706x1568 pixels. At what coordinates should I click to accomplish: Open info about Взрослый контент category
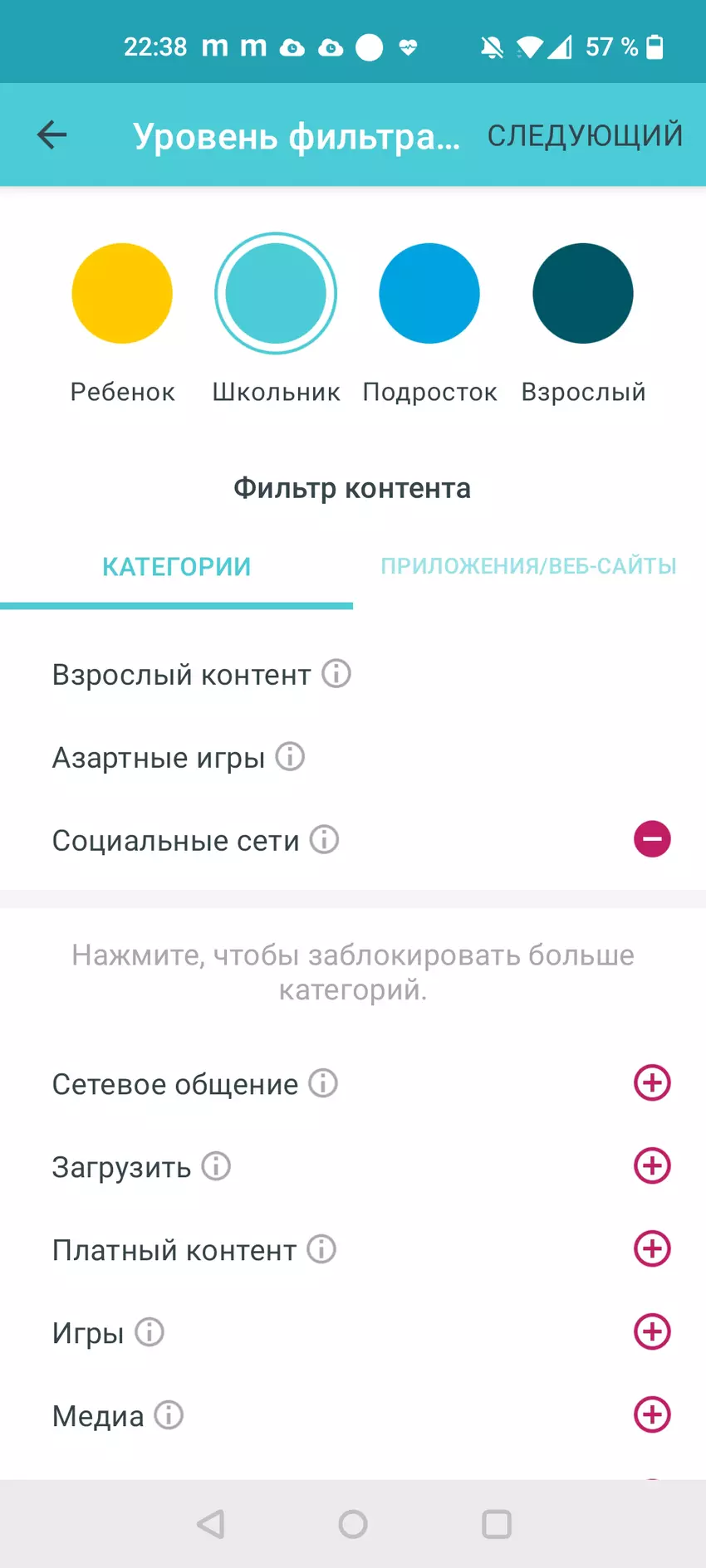pos(336,674)
